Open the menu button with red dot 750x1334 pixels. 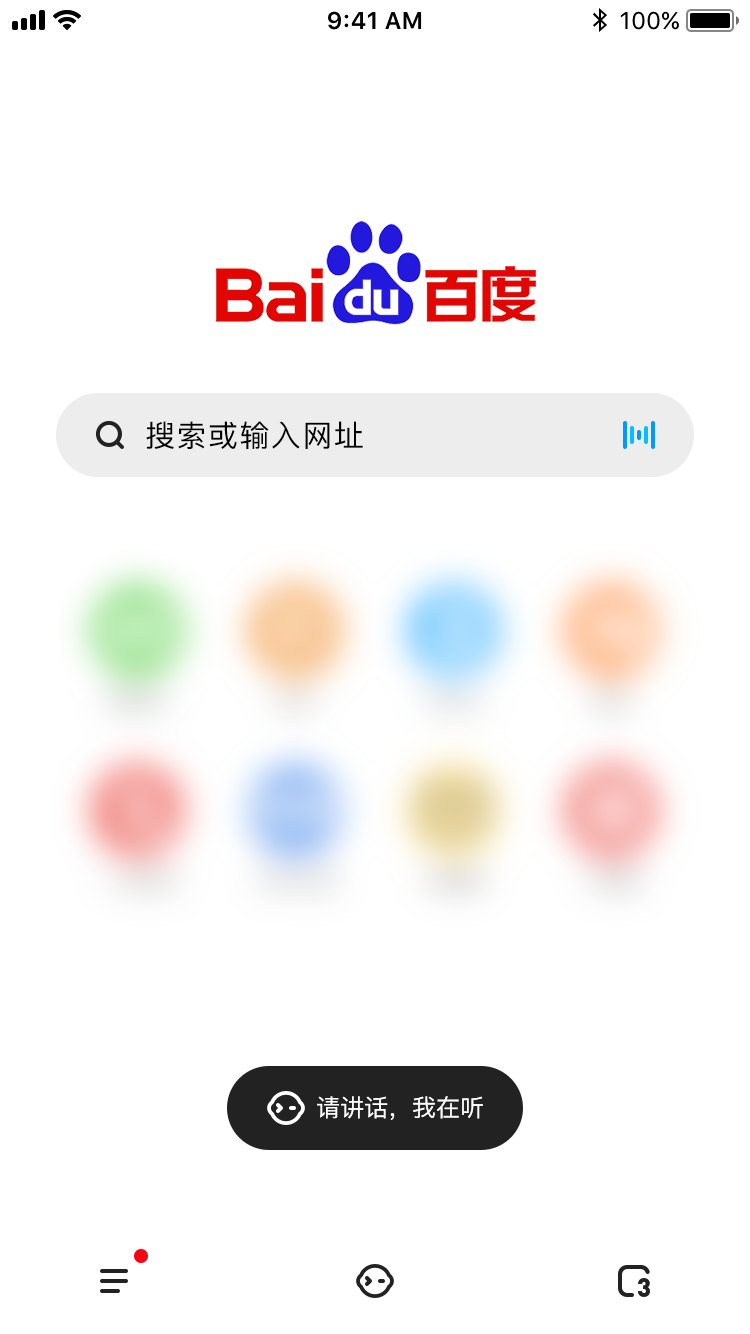(x=114, y=1280)
